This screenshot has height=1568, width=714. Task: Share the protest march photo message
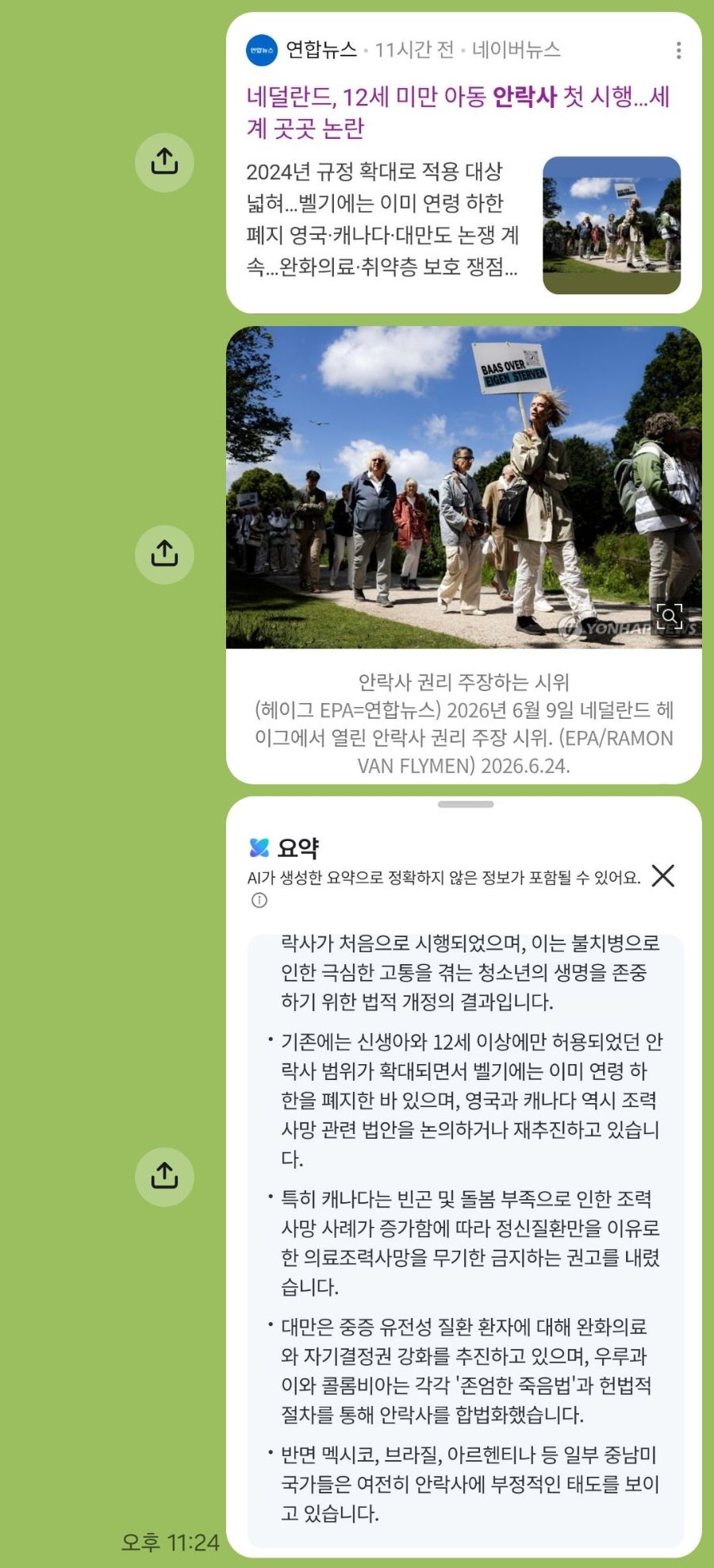164,554
